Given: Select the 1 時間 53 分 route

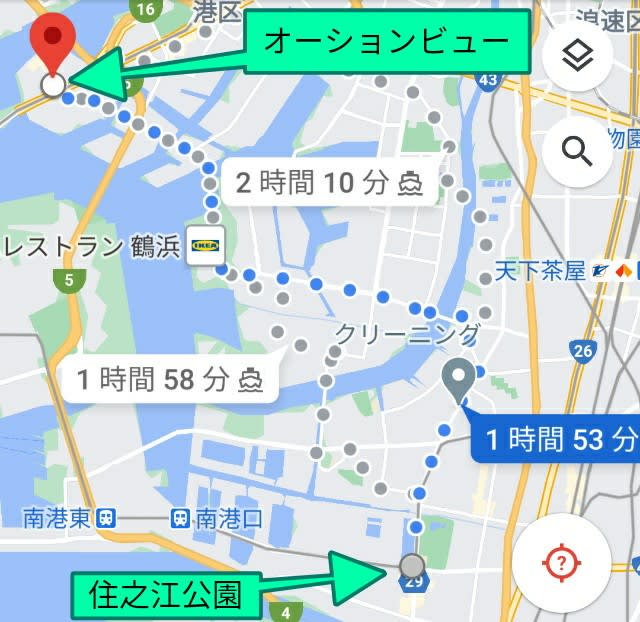Looking at the screenshot, I should 560,439.
